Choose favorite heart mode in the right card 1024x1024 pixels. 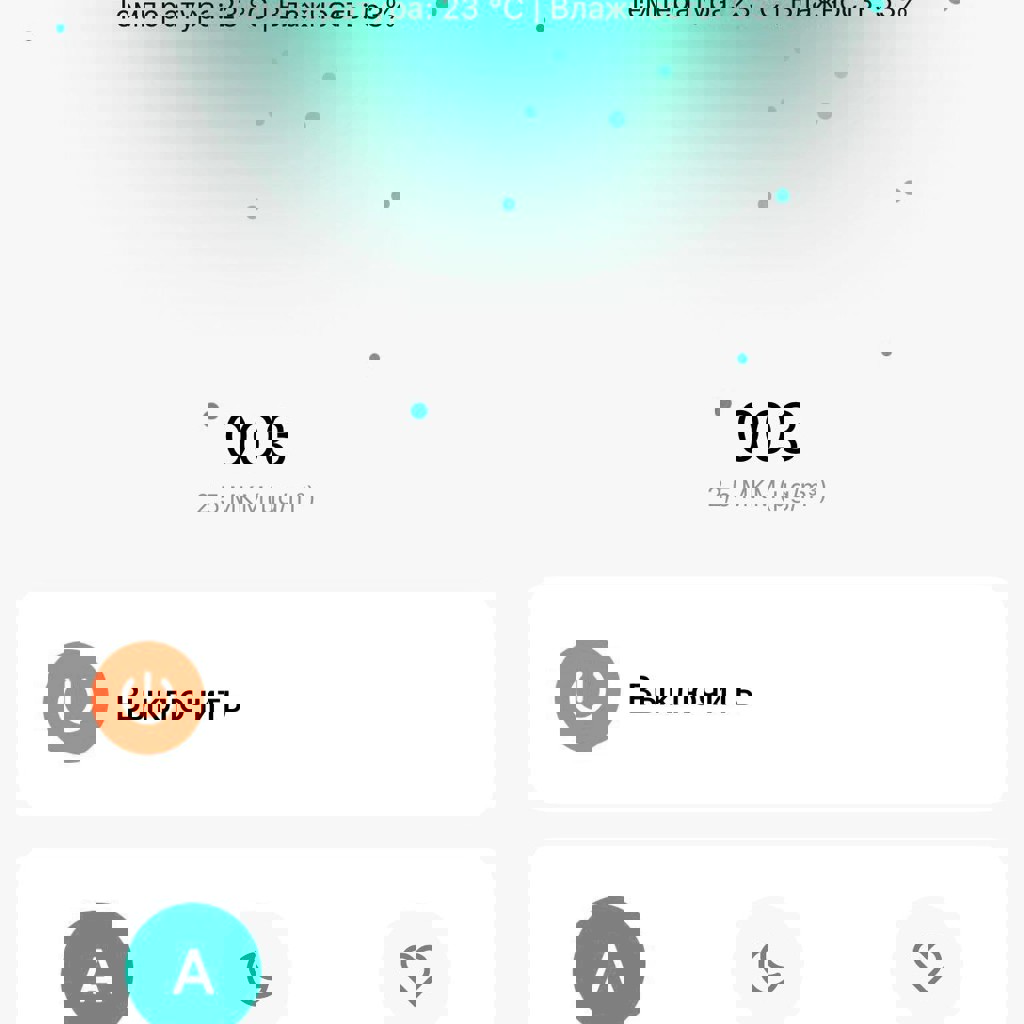(926, 964)
